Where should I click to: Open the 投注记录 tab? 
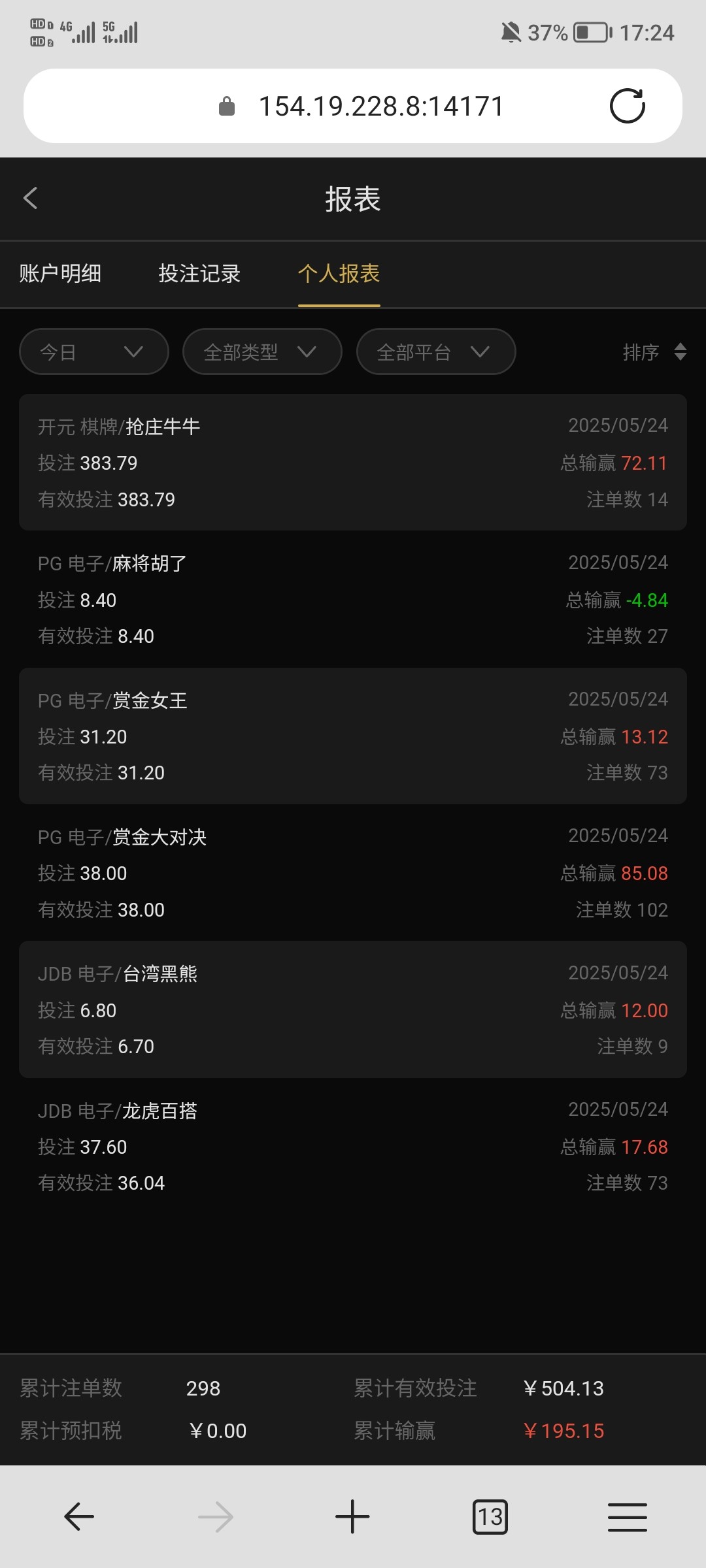pos(199,274)
